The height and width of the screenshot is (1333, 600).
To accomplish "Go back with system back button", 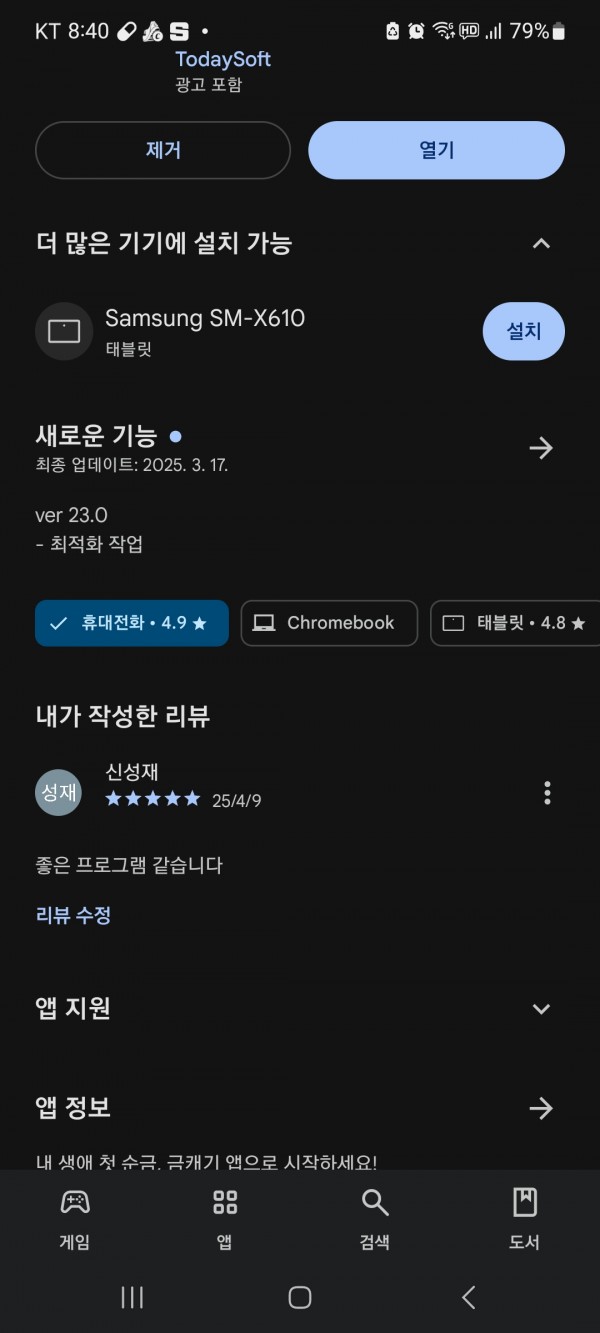I will point(468,1297).
